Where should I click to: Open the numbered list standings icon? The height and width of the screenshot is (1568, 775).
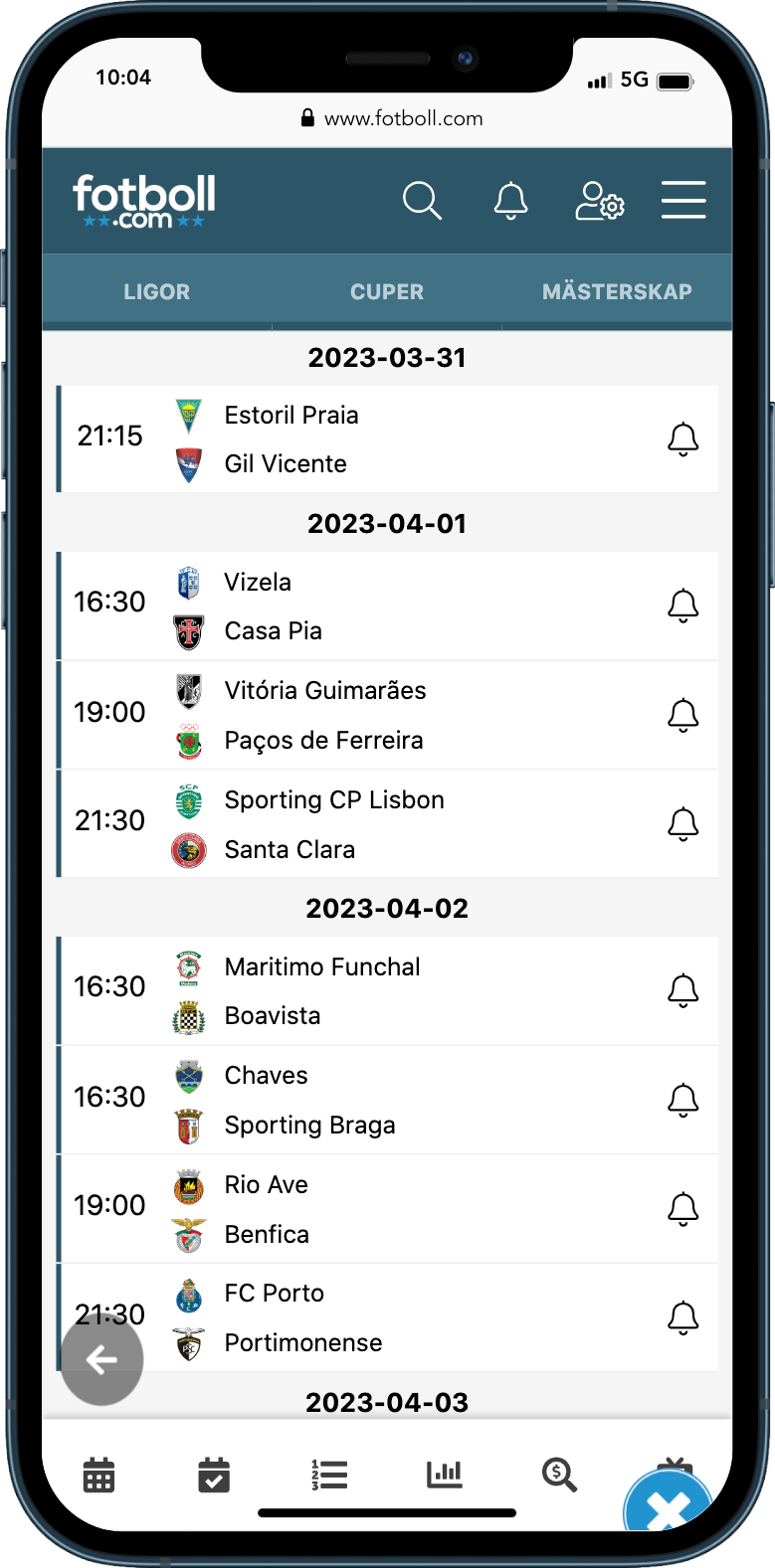coord(329,1475)
